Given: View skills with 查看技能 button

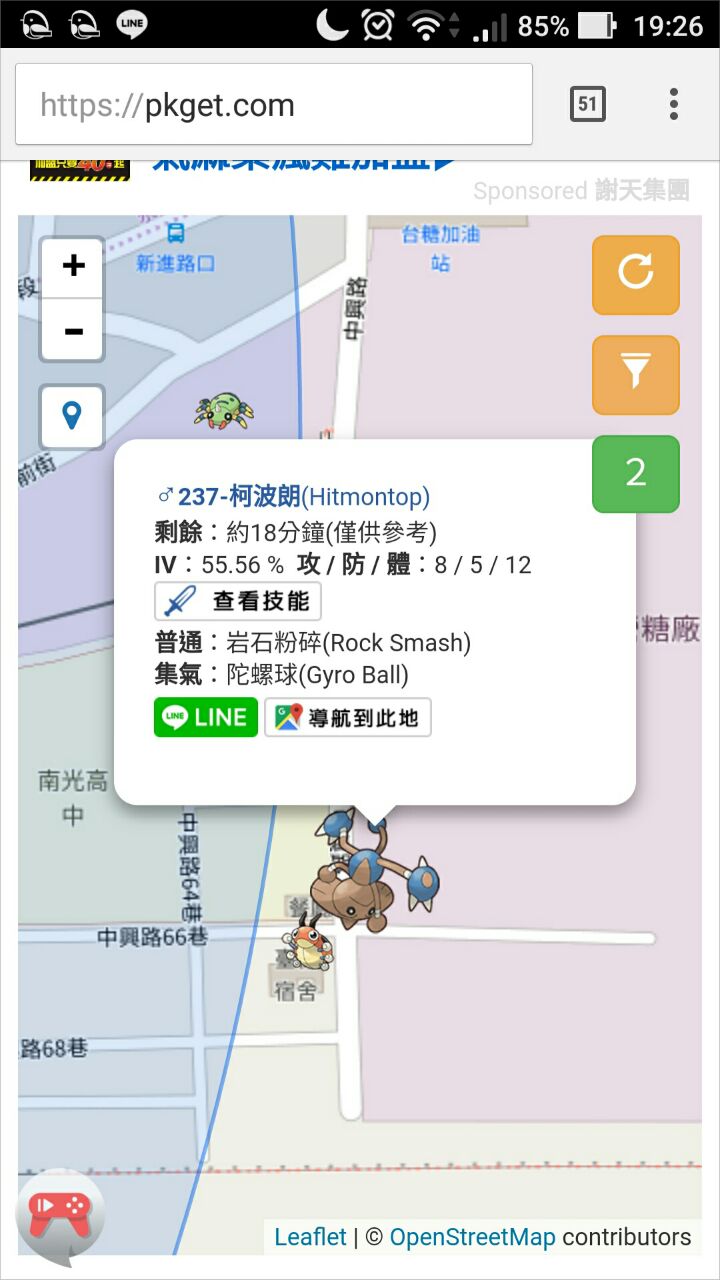Looking at the screenshot, I should click(238, 601).
